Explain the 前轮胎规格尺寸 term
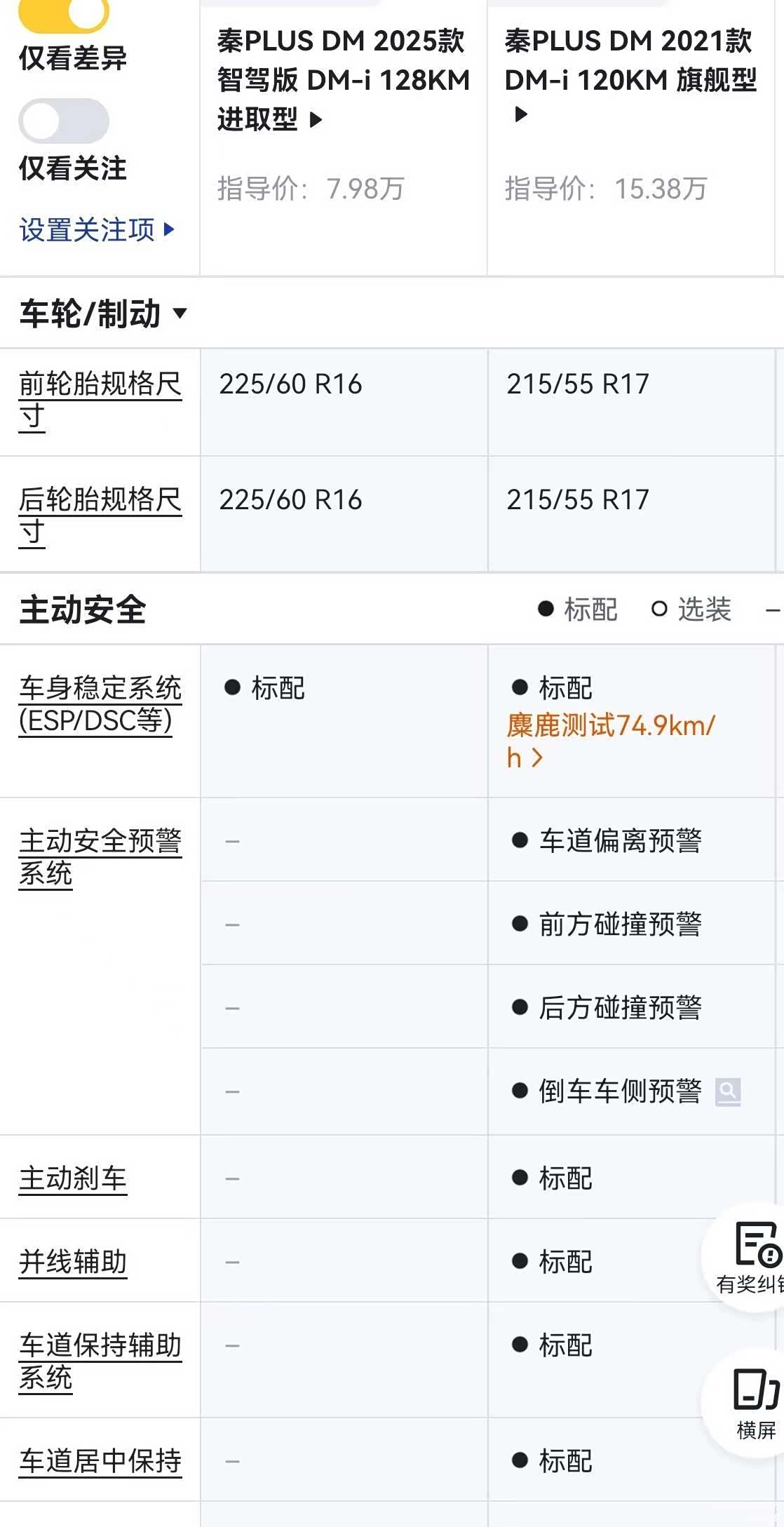The image size is (784, 1527). click(100, 400)
